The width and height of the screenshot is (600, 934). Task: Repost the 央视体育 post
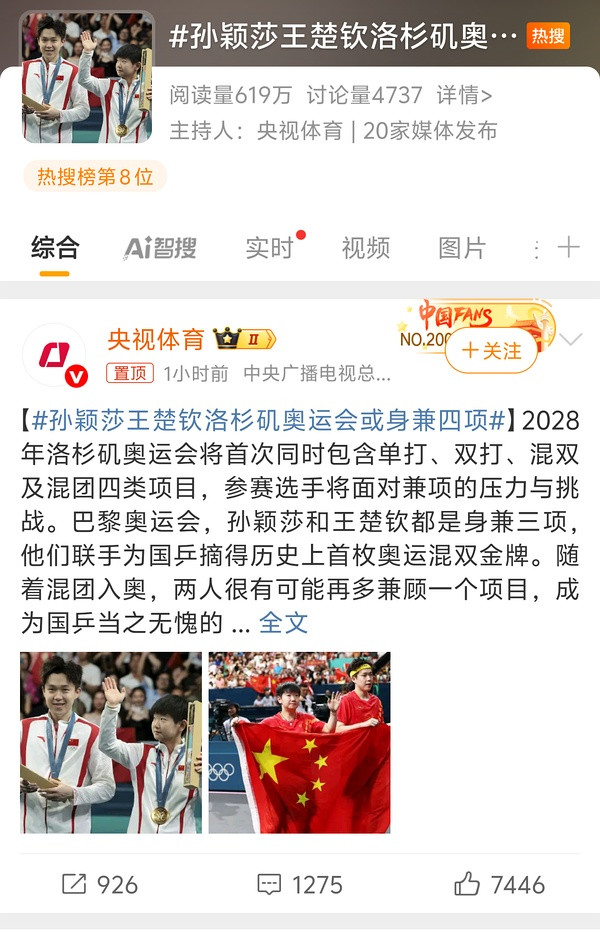tap(100, 885)
